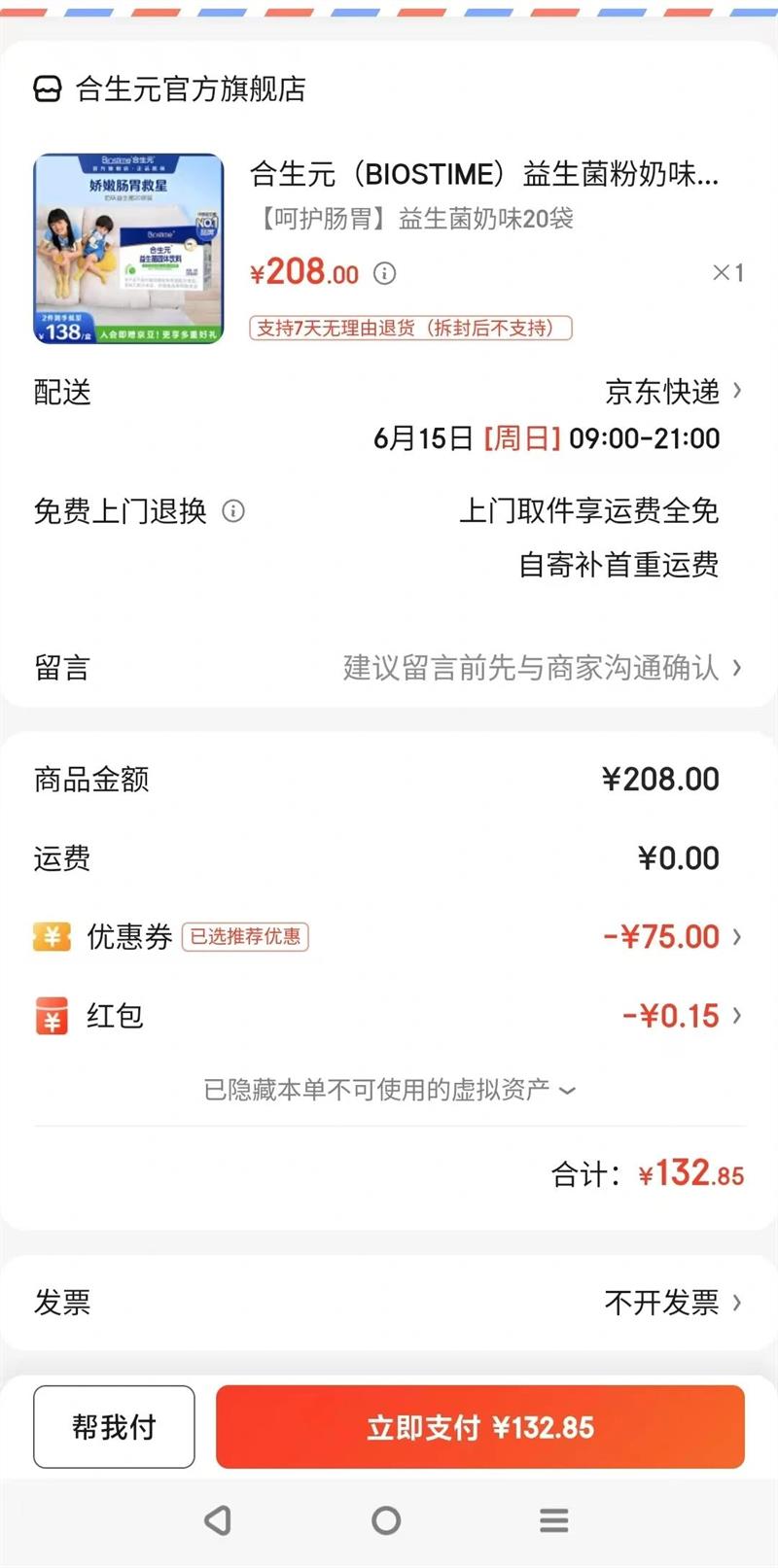Open 红包 red packet selection
The image size is (778, 1568).
[x=681, y=1016]
